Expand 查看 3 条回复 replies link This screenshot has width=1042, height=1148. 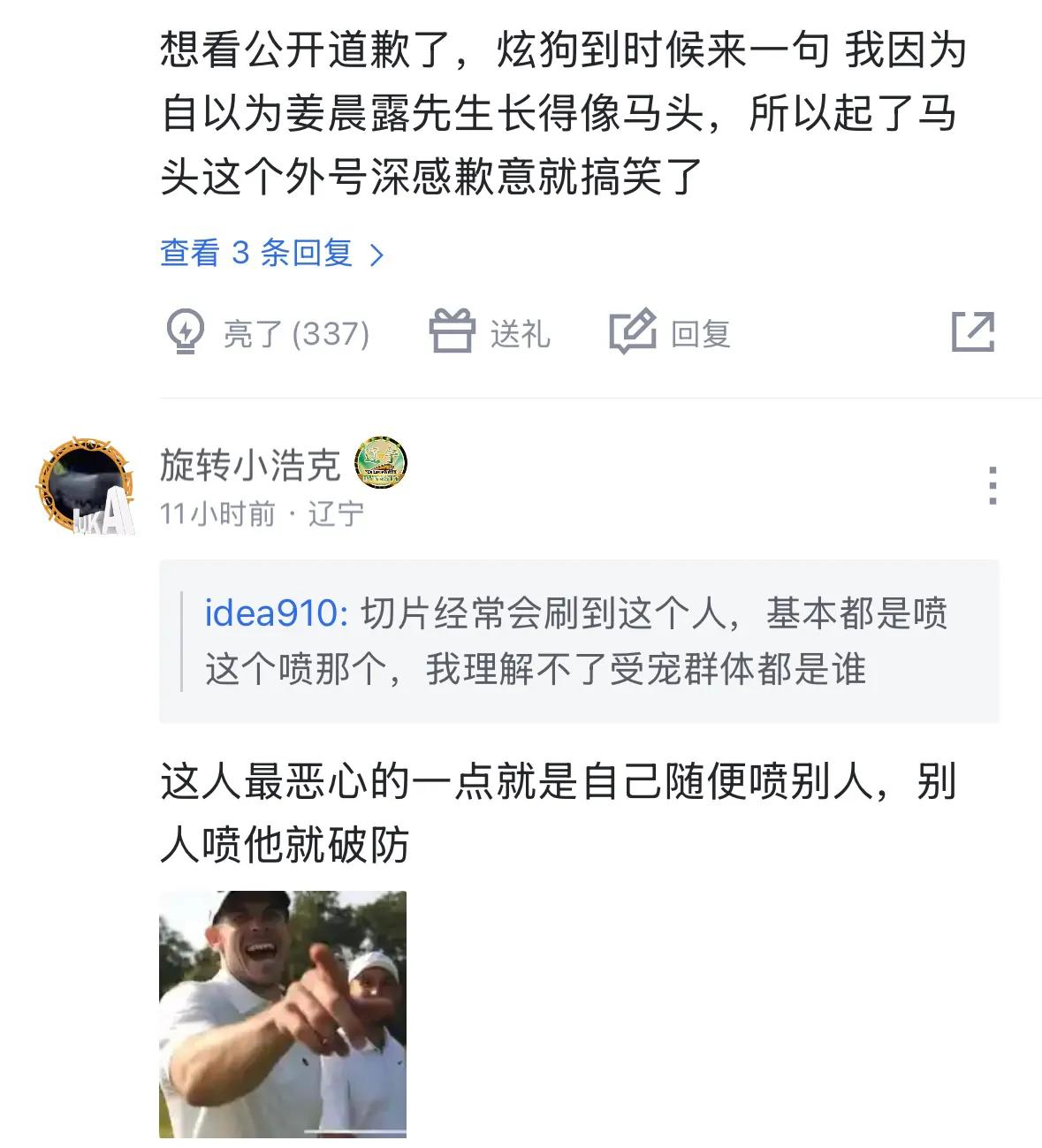(x=271, y=254)
